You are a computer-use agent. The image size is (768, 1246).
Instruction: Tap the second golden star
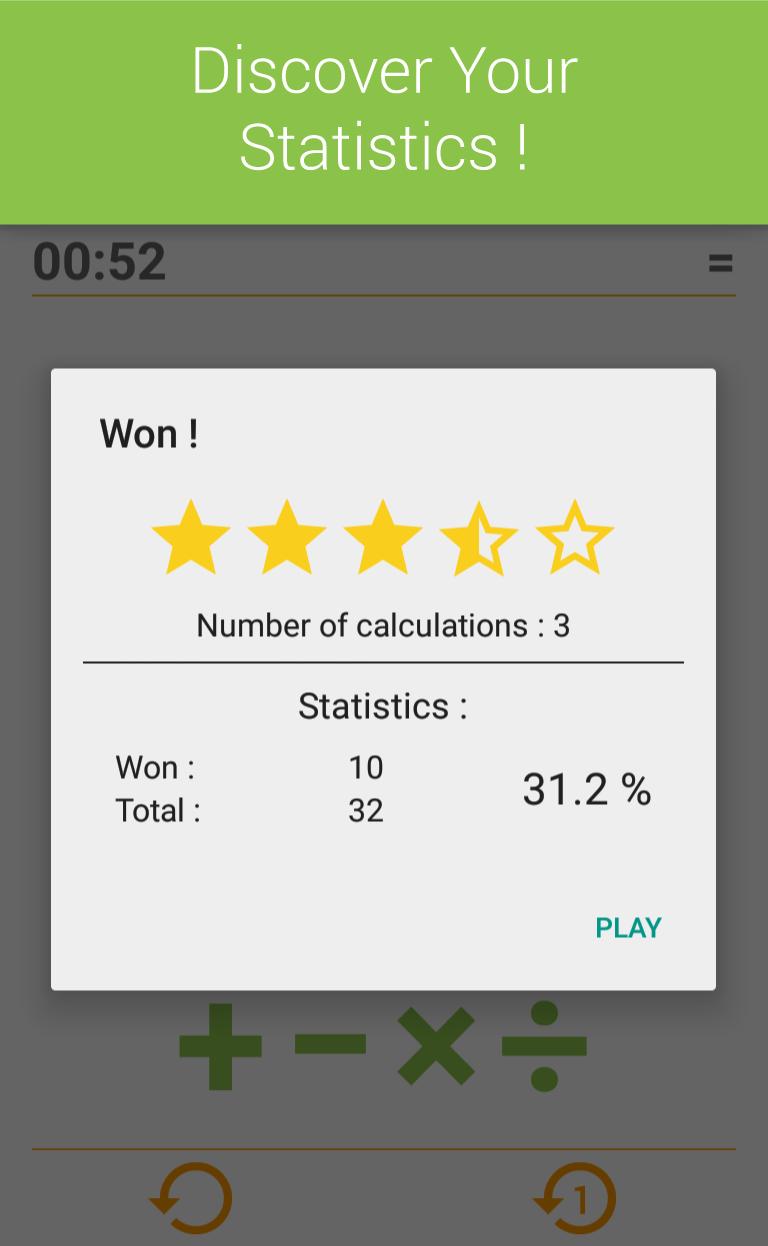coord(288,536)
